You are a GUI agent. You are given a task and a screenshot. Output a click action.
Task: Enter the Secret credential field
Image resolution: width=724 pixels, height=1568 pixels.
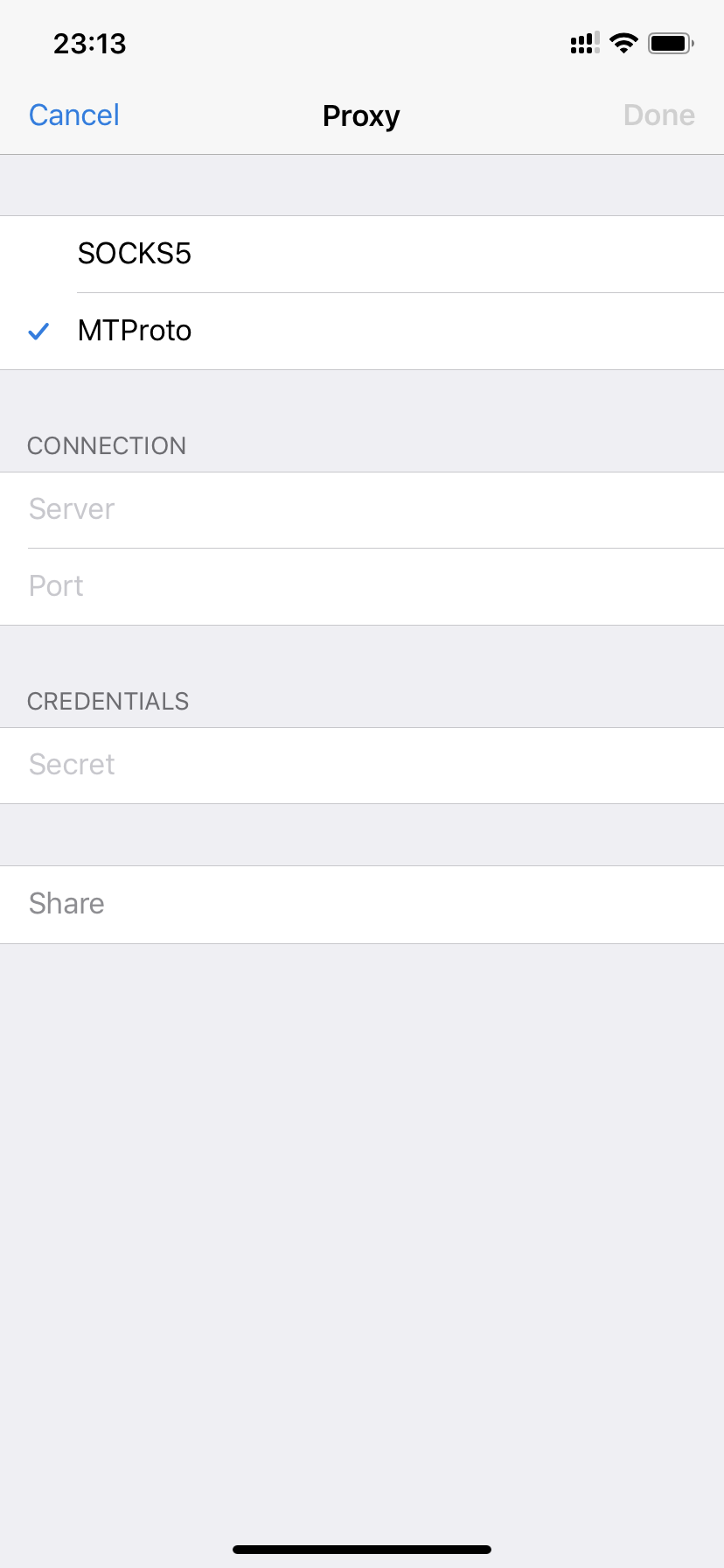[362, 766]
